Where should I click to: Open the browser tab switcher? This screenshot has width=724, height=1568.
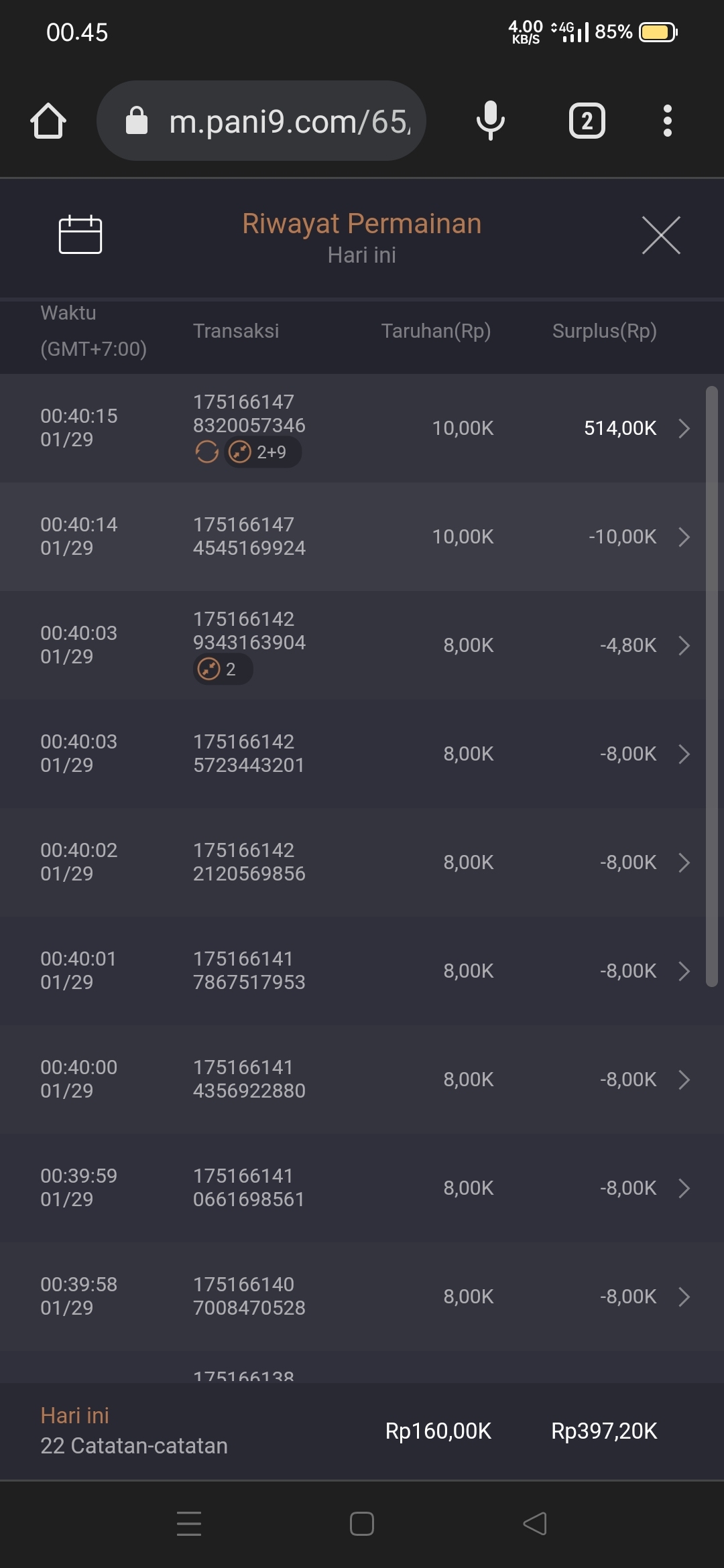pos(587,121)
